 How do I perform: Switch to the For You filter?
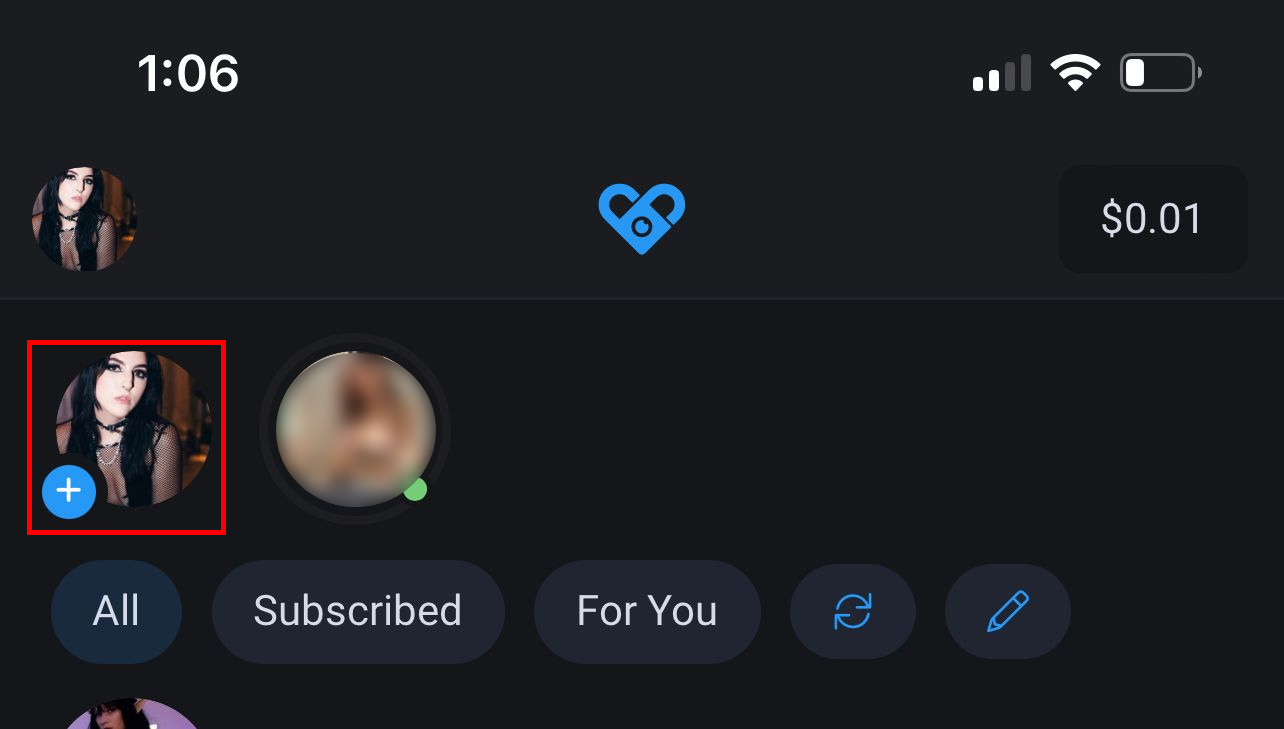point(647,611)
